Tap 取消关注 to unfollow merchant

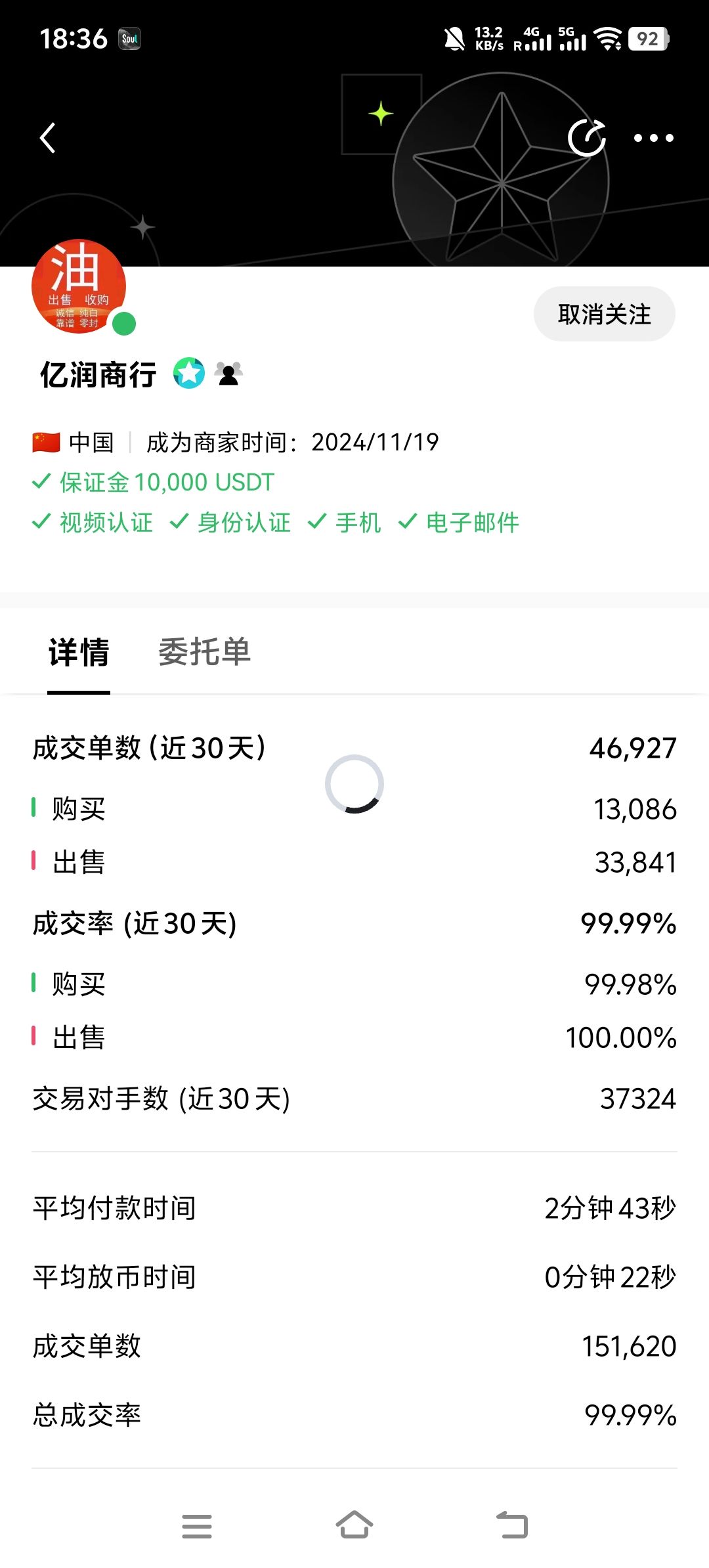[604, 315]
